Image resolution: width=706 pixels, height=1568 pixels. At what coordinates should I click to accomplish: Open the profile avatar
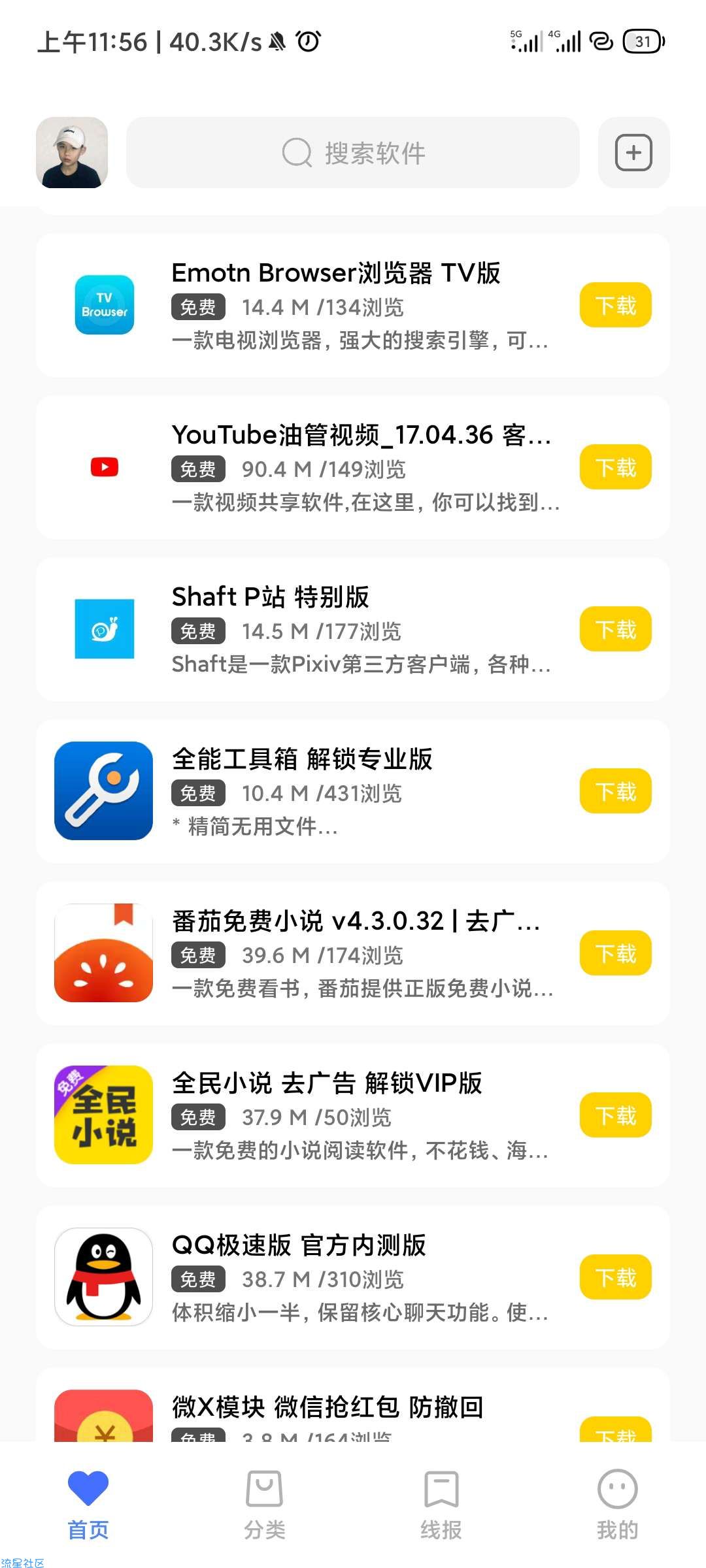coord(72,153)
